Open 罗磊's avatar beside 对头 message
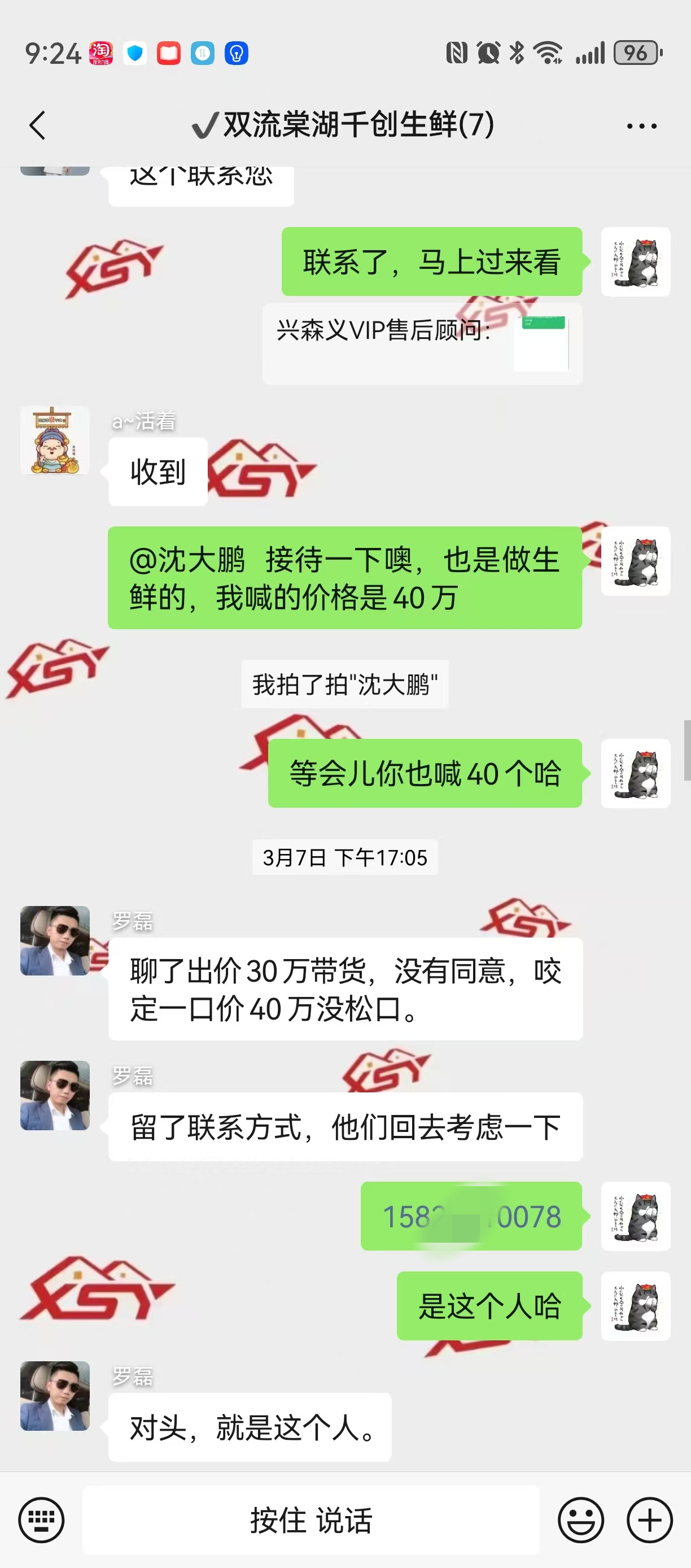 coord(55,1396)
